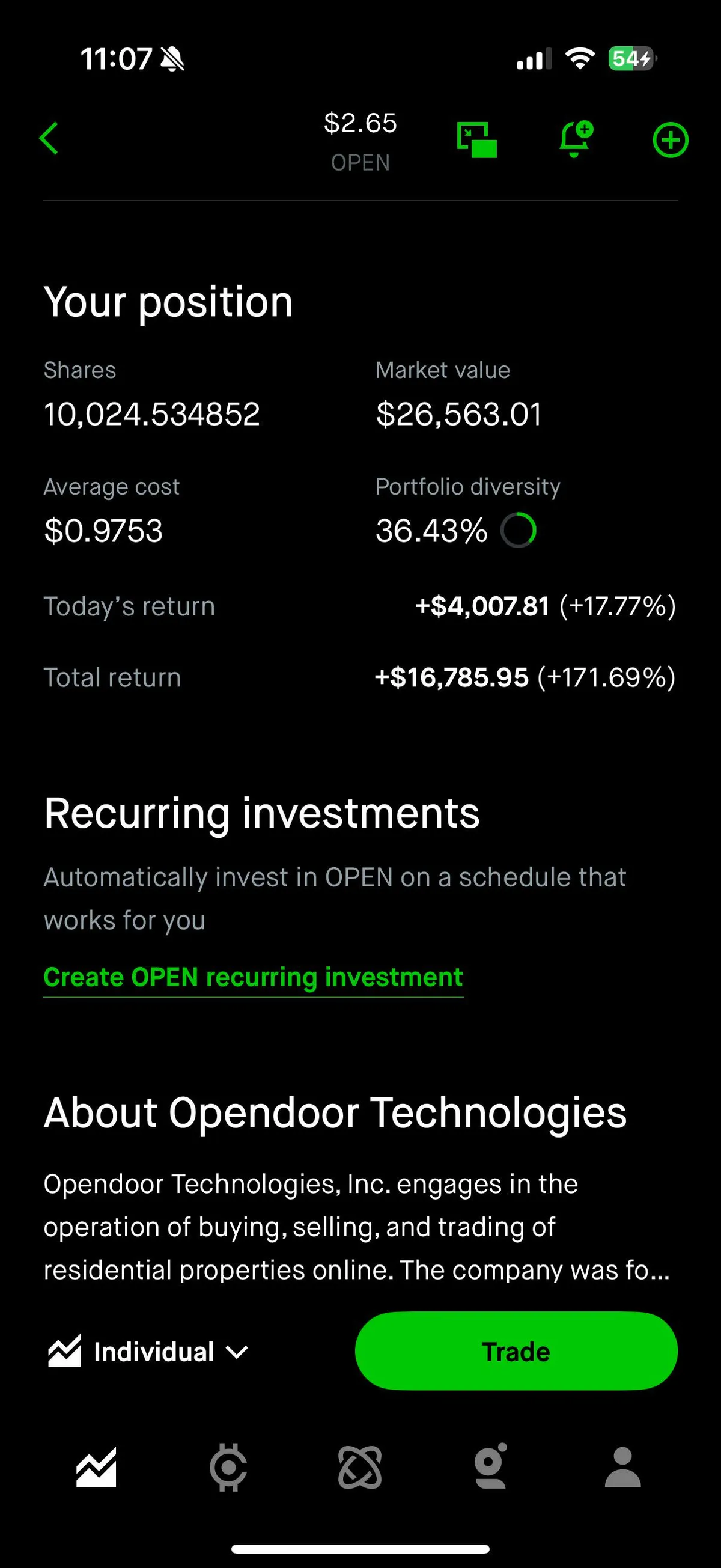The width and height of the screenshot is (721, 1568).
Task: Open the Crypto section from the bottom bar
Action: click(x=228, y=1467)
